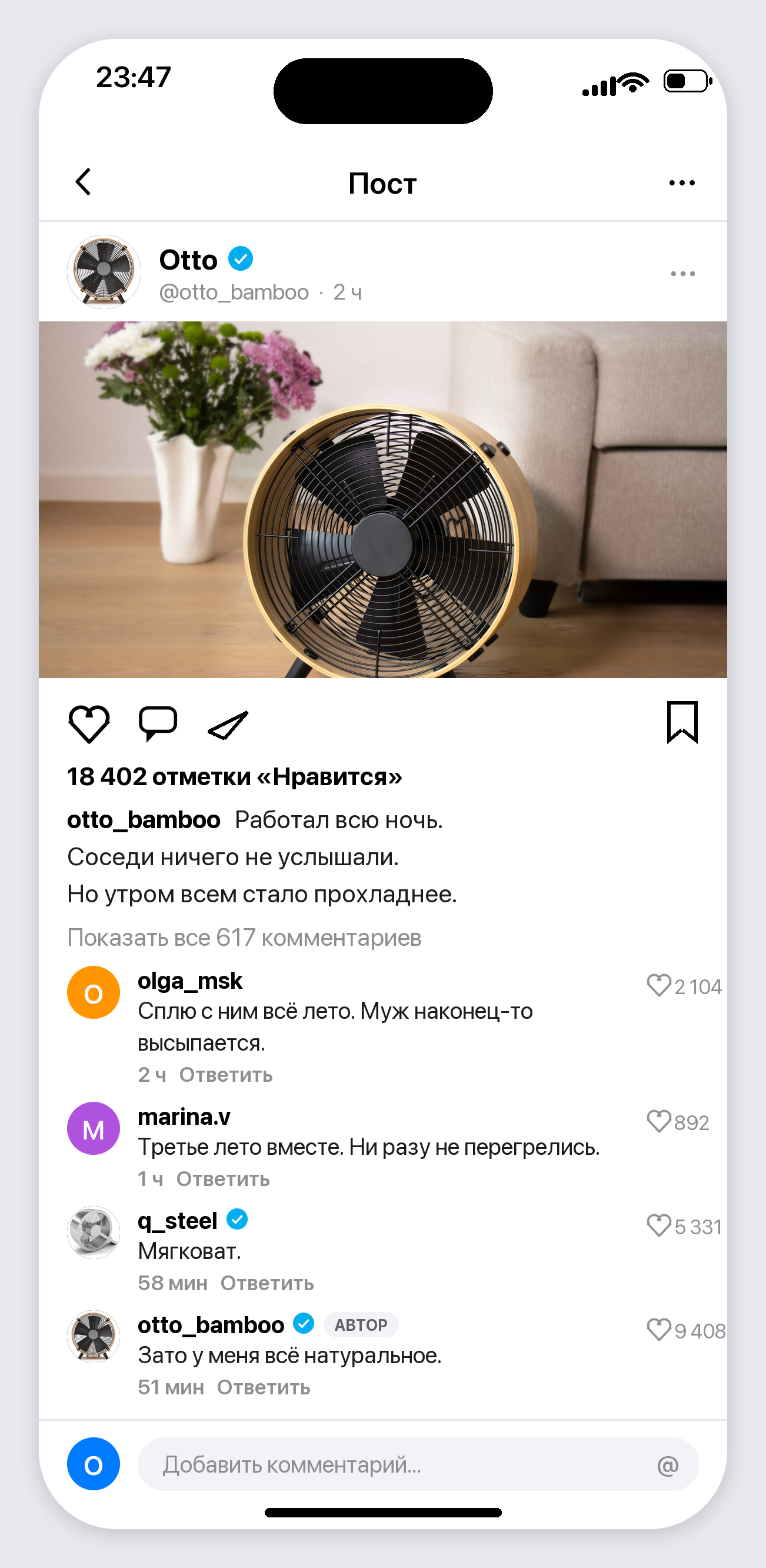The height and width of the screenshot is (1568, 766).
Task: Reply to q_steel's comment
Action: pos(267,1283)
